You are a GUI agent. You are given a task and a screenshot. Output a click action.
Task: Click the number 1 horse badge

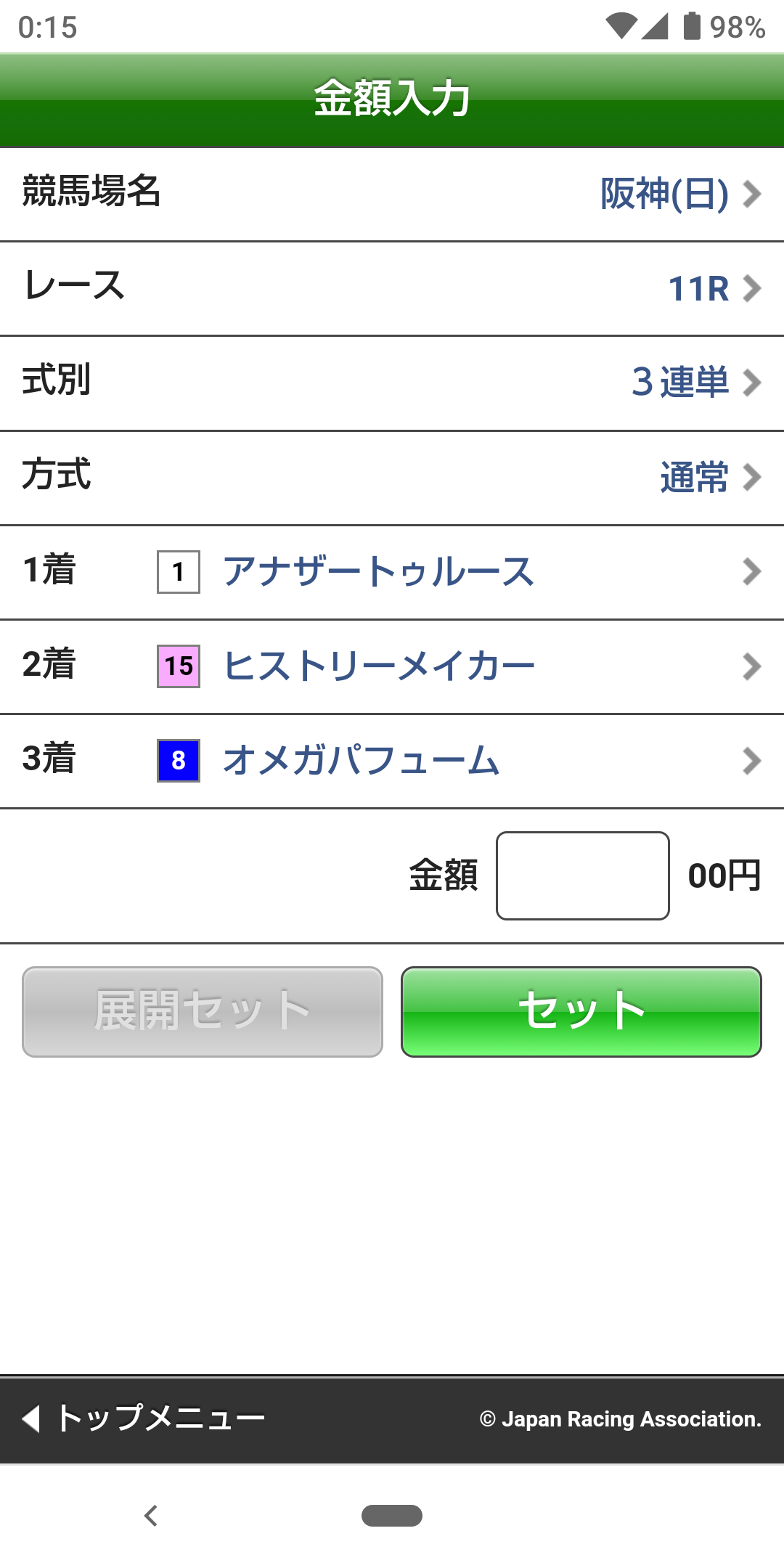pos(177,573)
